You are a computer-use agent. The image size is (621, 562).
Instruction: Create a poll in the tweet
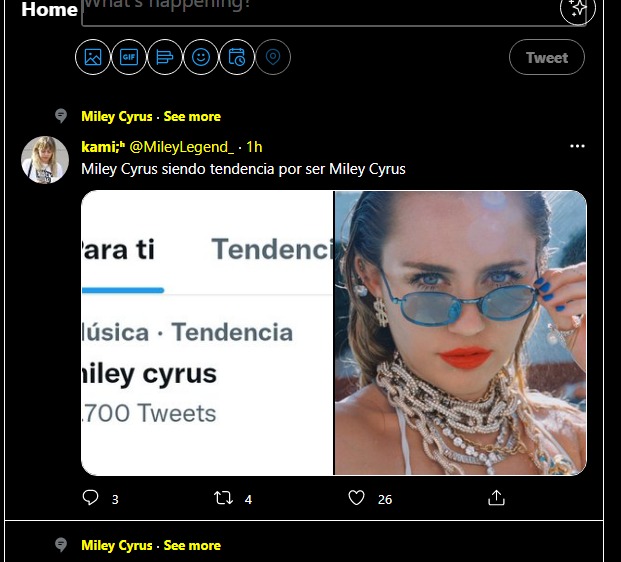[165, 57]
